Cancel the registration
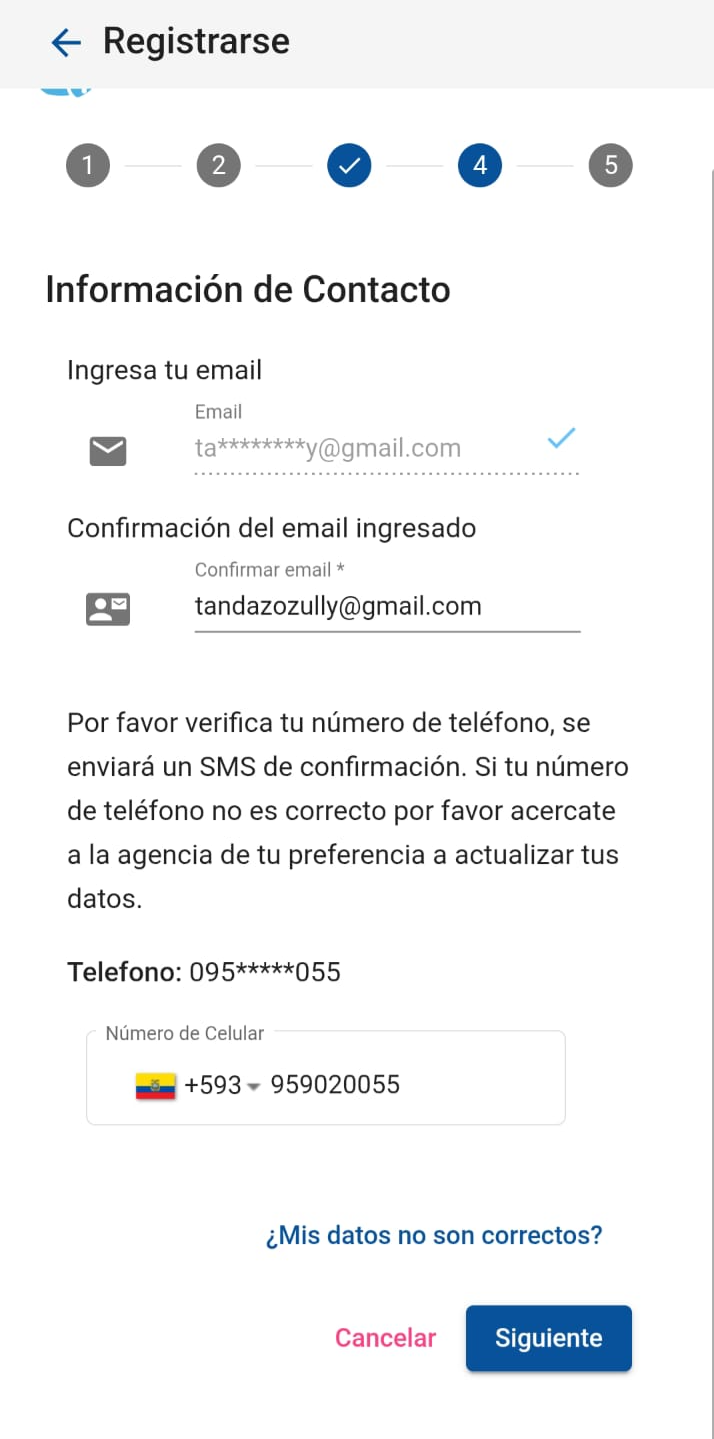714x1439 pixels. (385, 1338)
